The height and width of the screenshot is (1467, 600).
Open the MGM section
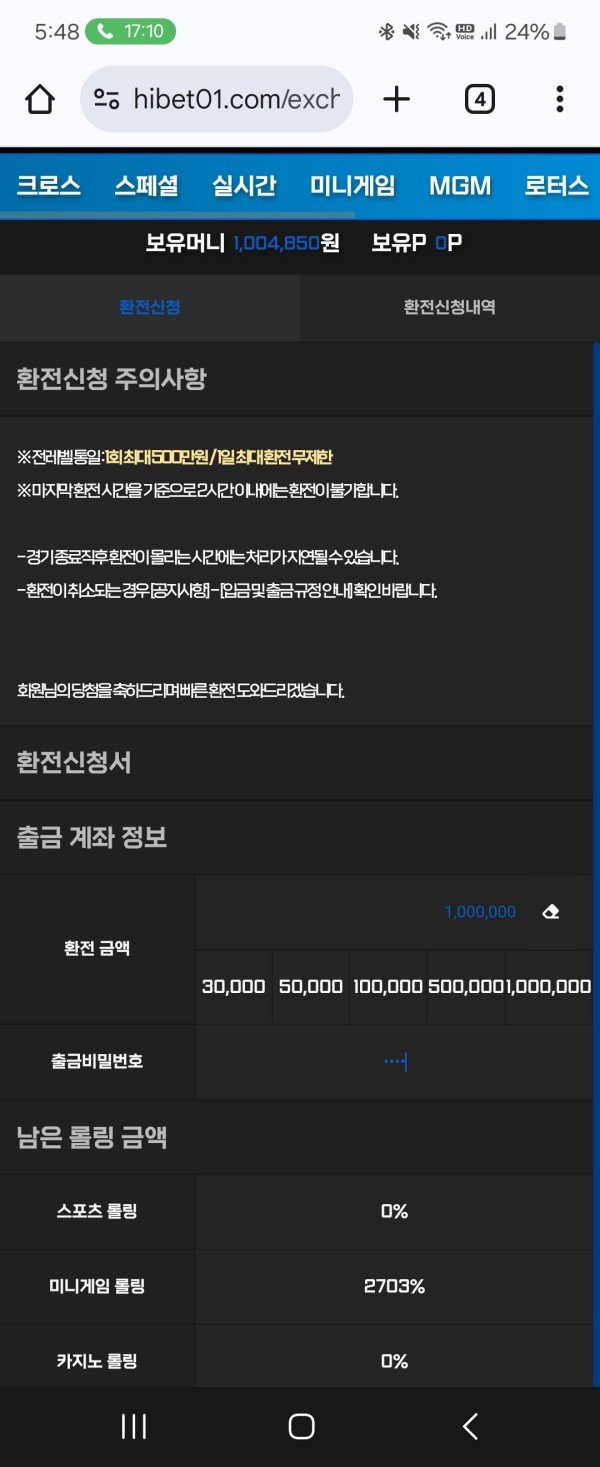point(460,186)
